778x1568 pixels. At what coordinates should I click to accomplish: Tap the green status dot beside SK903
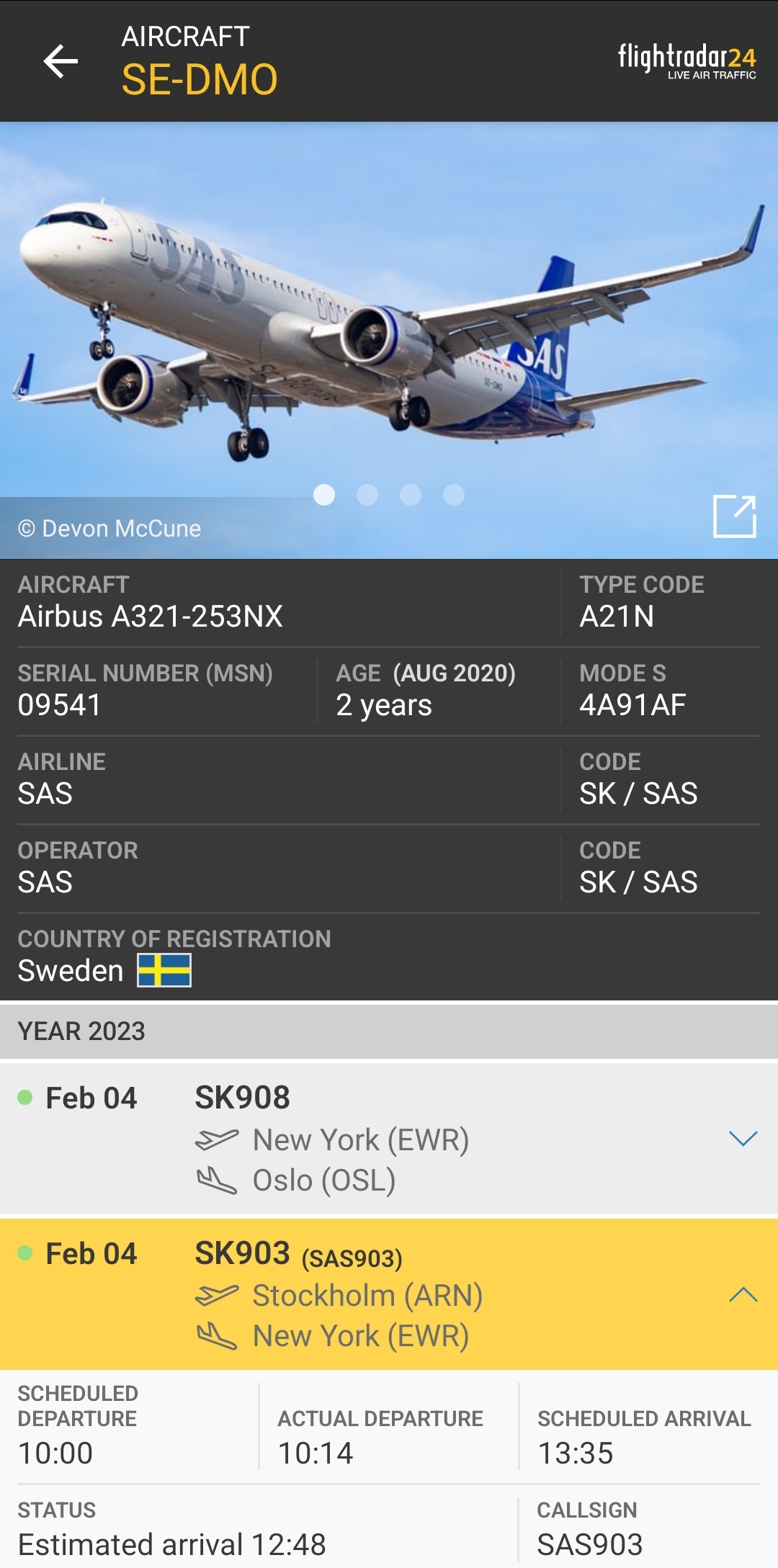(x=26, y=1252)
